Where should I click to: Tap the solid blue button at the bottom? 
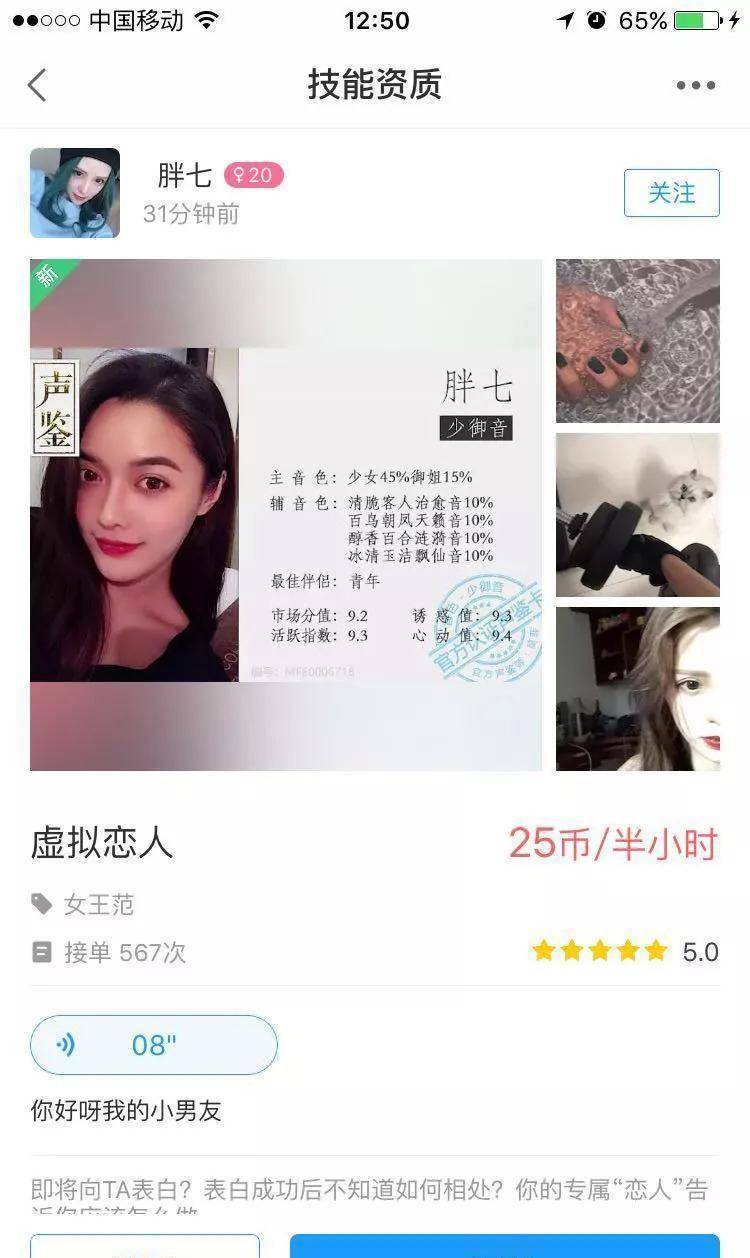coord(504,1246)
